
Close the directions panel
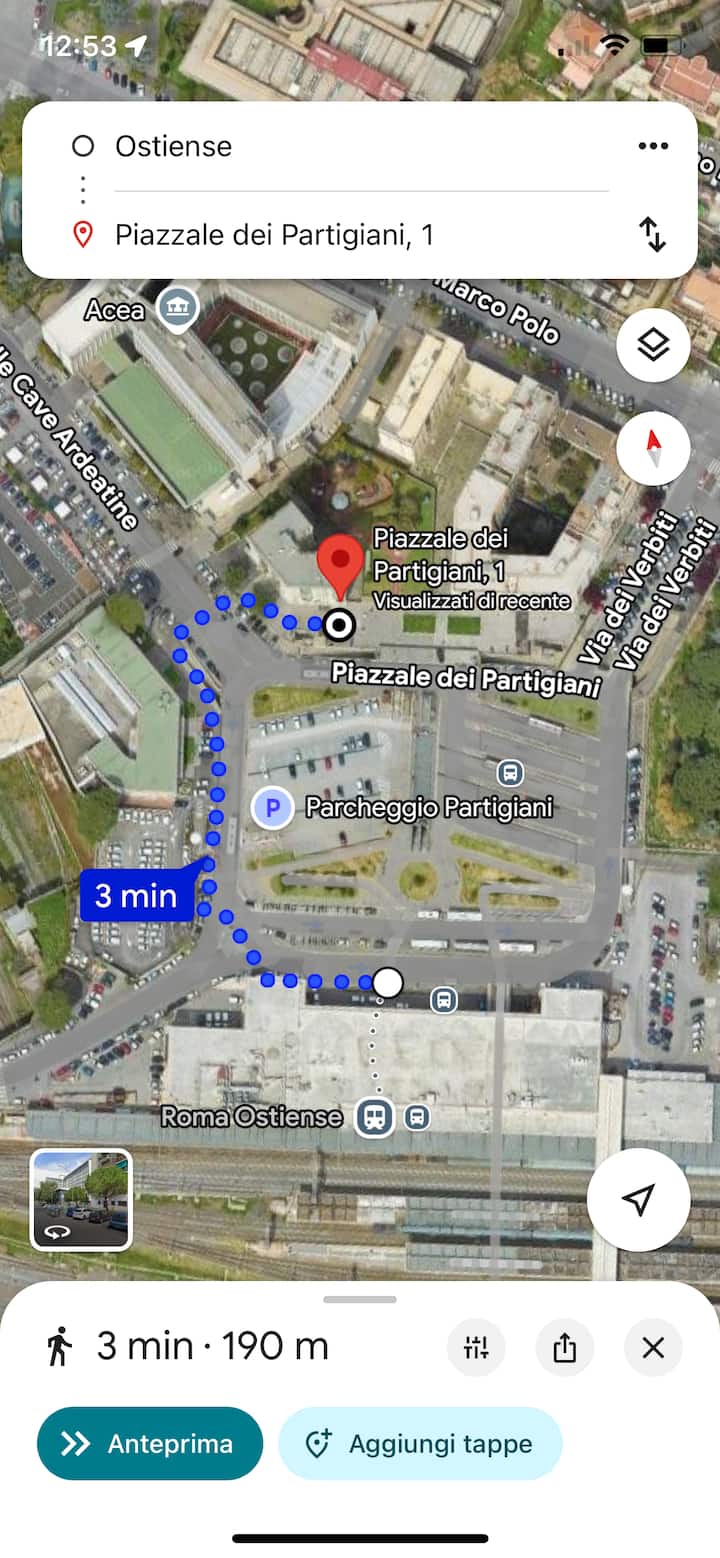coord(653,1348)
